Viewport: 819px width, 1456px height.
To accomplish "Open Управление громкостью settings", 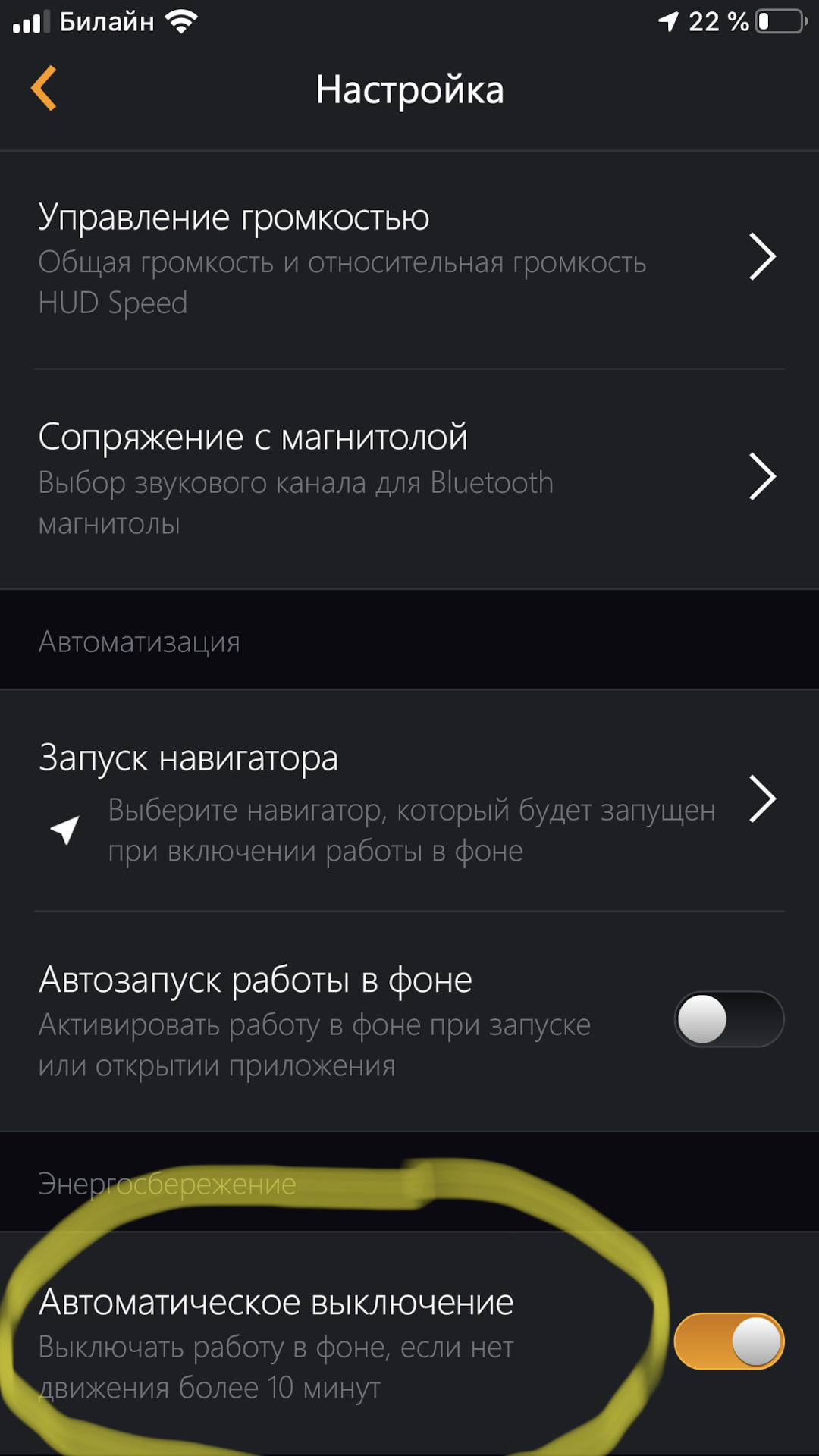I will pos(409,258).
